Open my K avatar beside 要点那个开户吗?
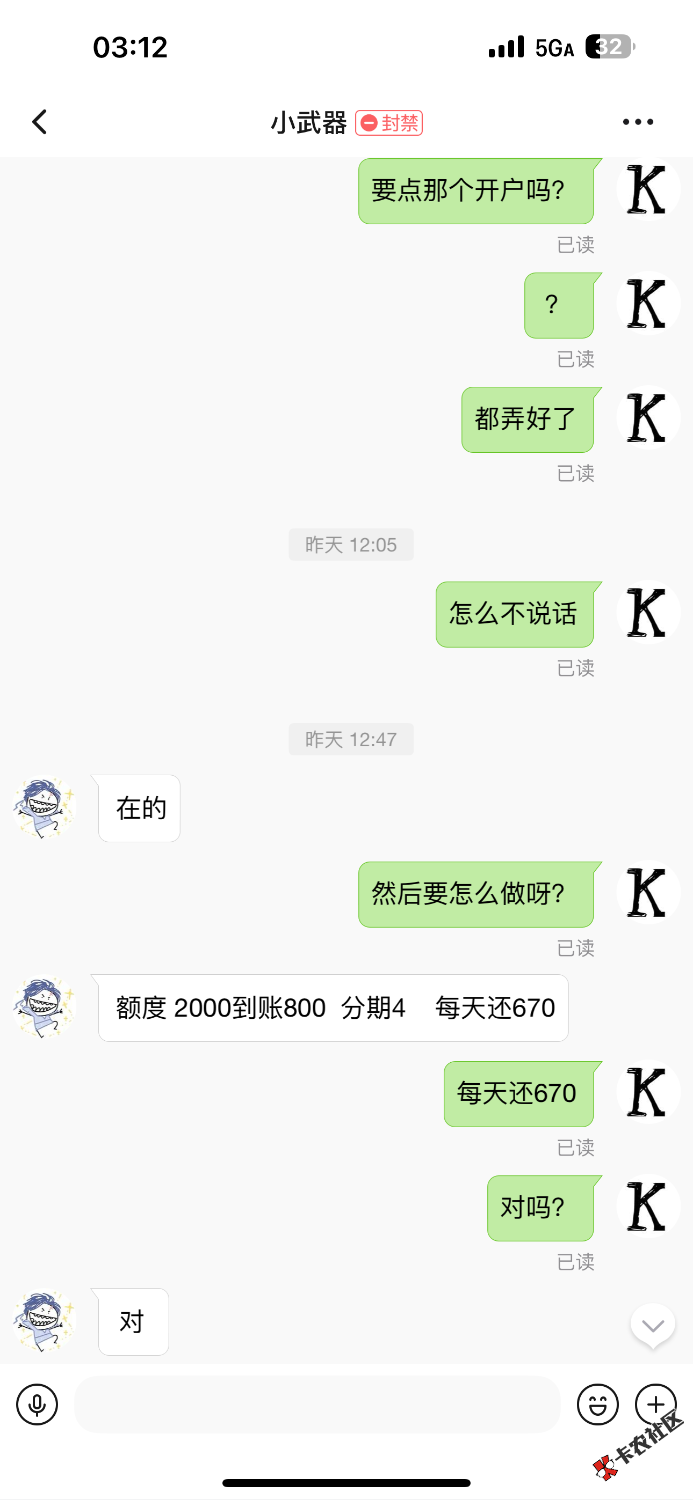This screenshot has width=693, height=1500. (x=647, y=189)
